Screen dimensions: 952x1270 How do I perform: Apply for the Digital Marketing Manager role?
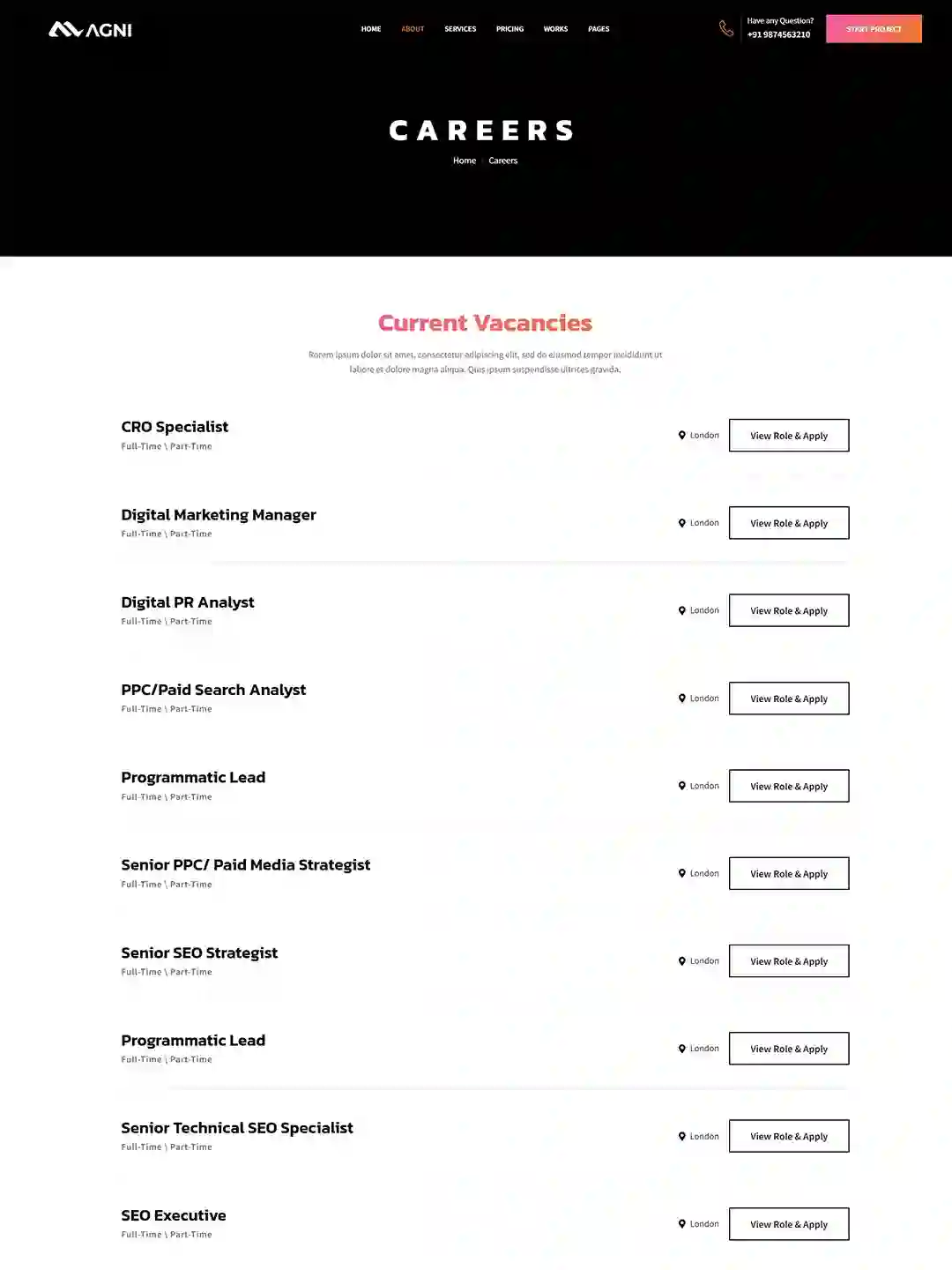789,523
